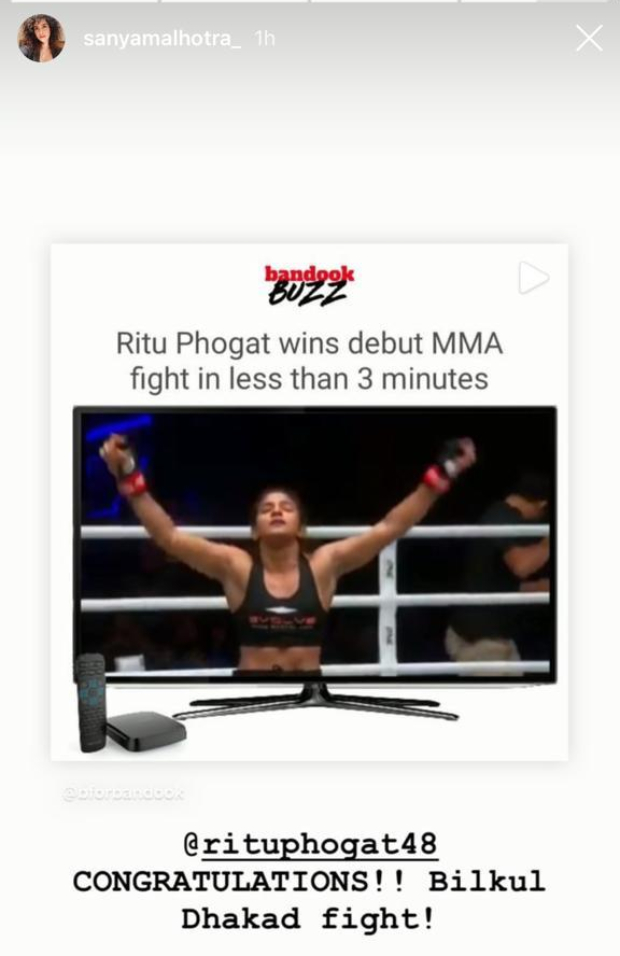Close the story viewer
Screen dimensions: 620x956
coord(589,39)
